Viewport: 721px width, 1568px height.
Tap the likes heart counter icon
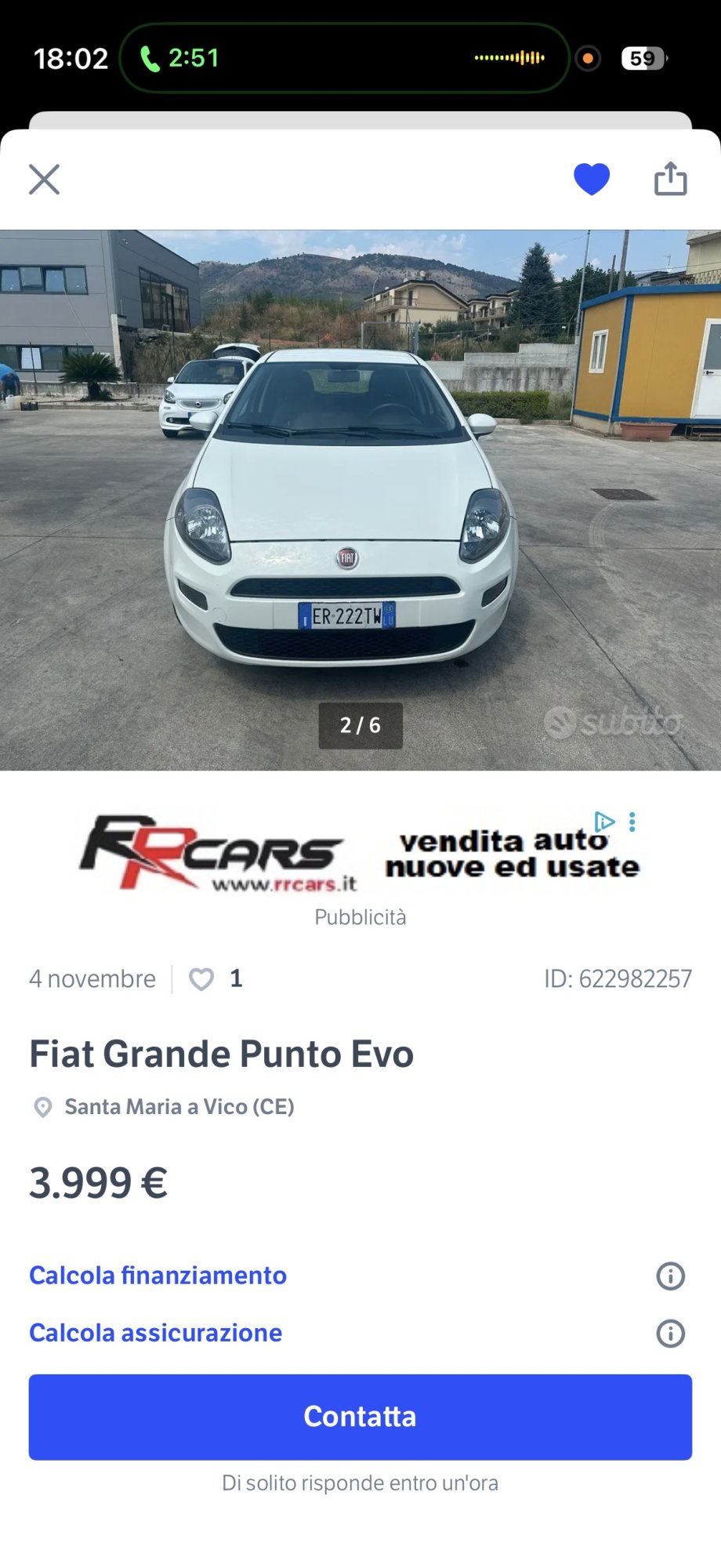202,979
